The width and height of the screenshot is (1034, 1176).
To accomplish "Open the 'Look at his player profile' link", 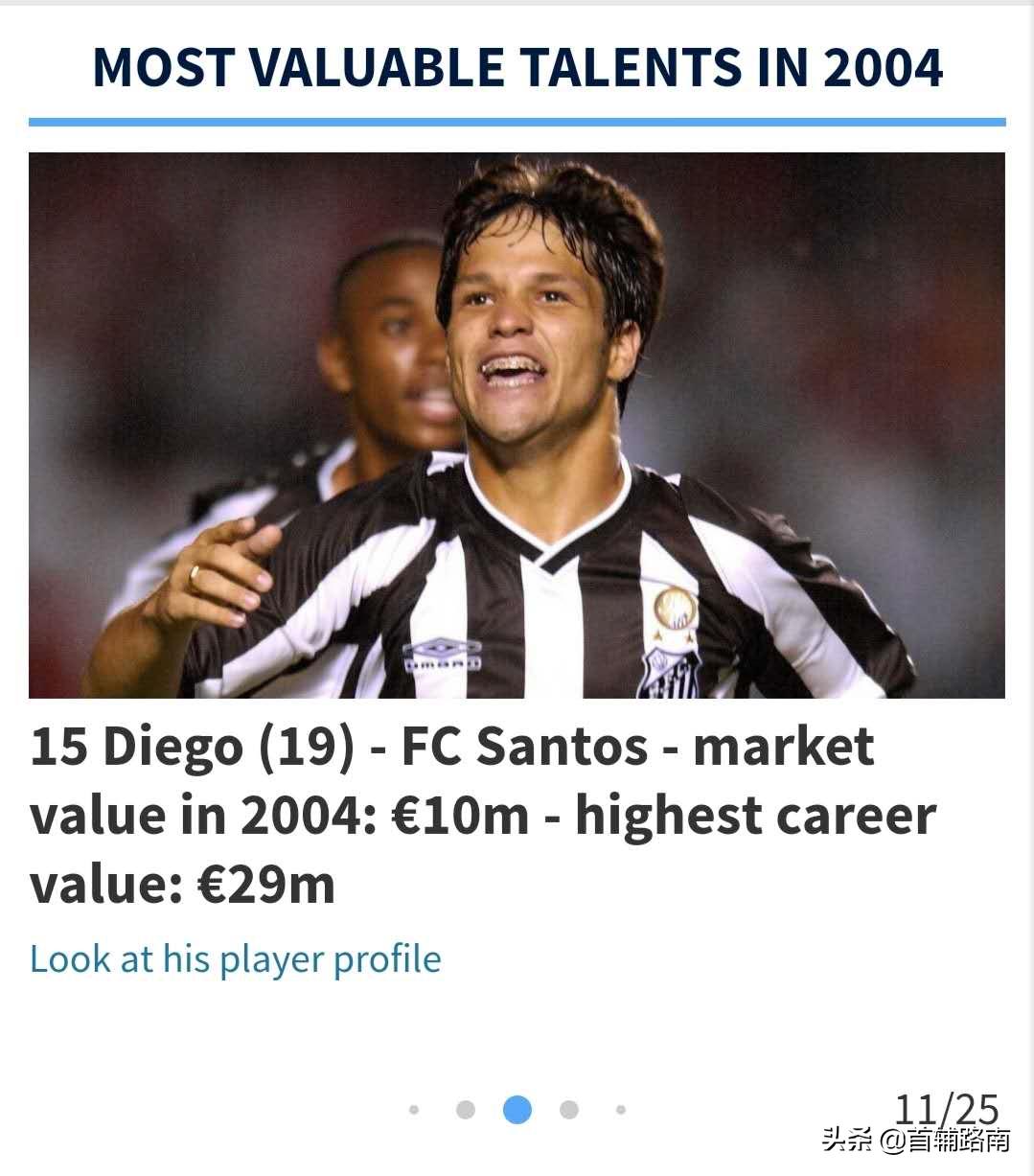I will point(236,958).
